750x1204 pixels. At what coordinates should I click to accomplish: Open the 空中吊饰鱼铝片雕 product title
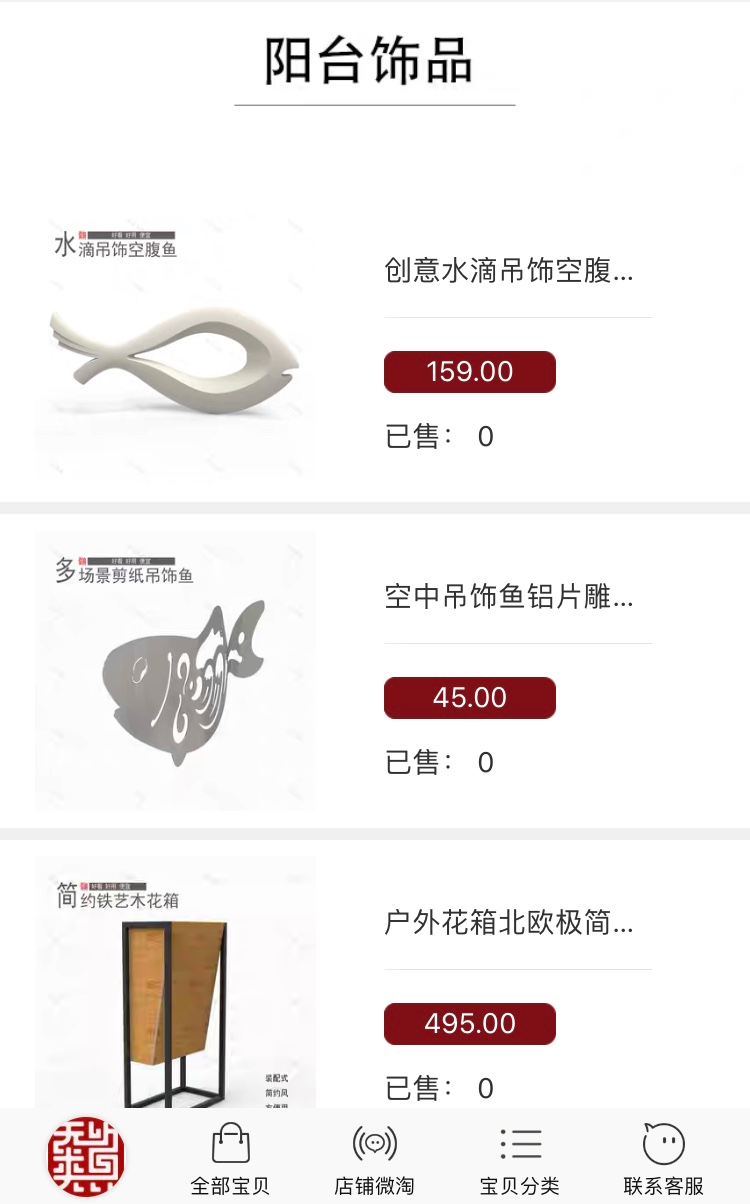click(509, 597)
